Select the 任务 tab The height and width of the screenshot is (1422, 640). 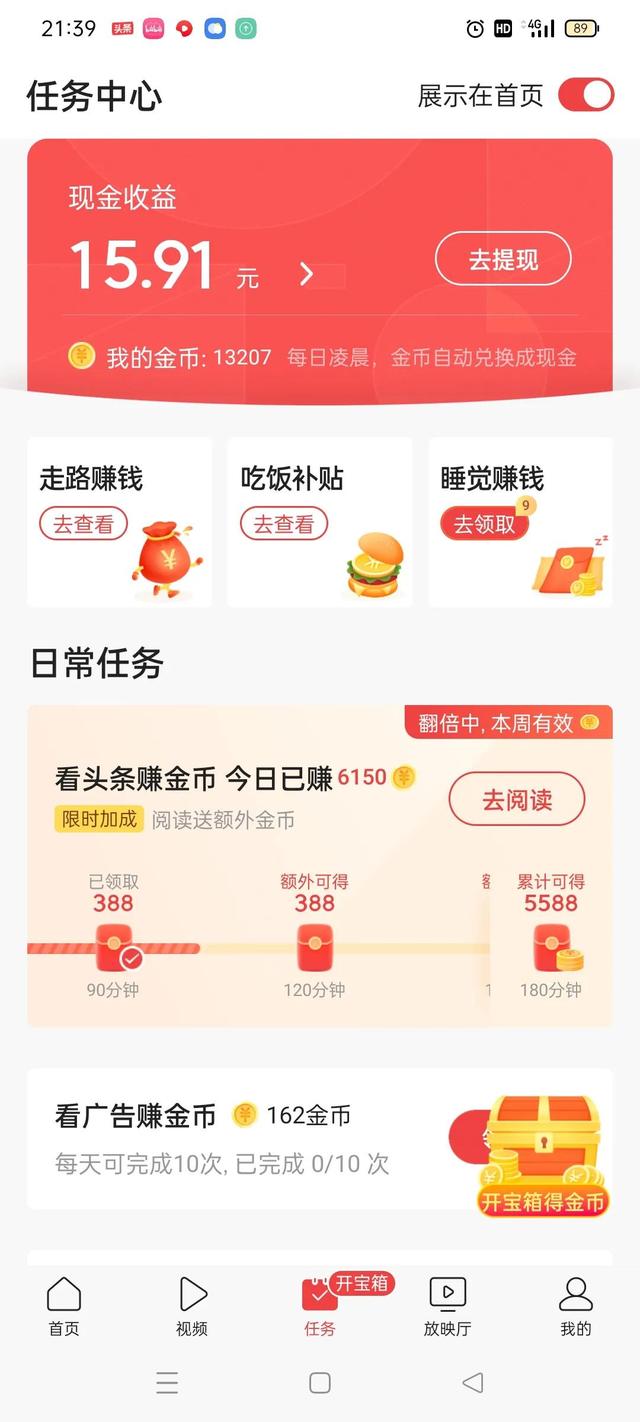click(320, 1305)
